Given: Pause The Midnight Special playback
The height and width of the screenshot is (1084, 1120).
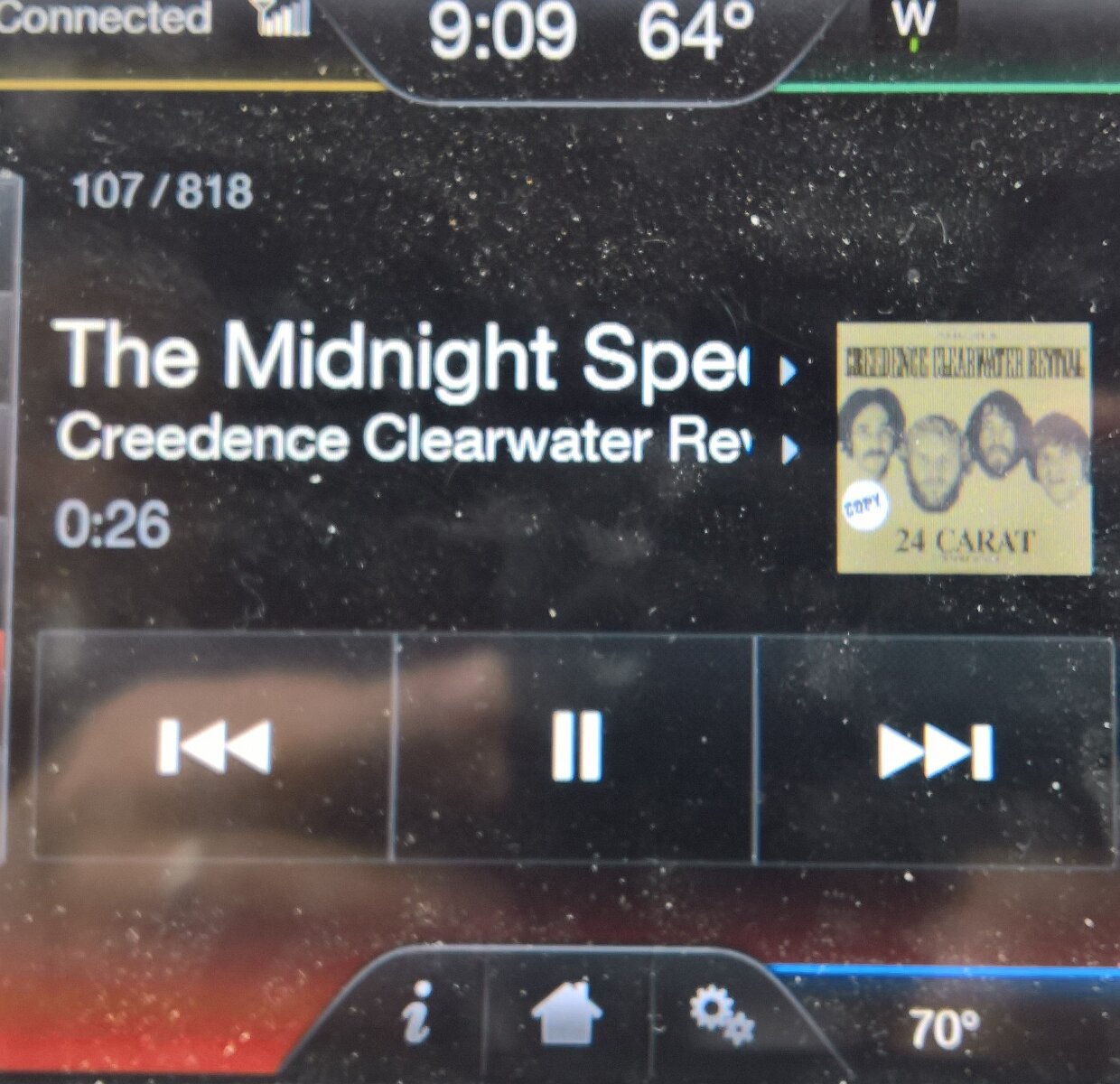Looking at the screenshot, I should click(x=575, y=747).
